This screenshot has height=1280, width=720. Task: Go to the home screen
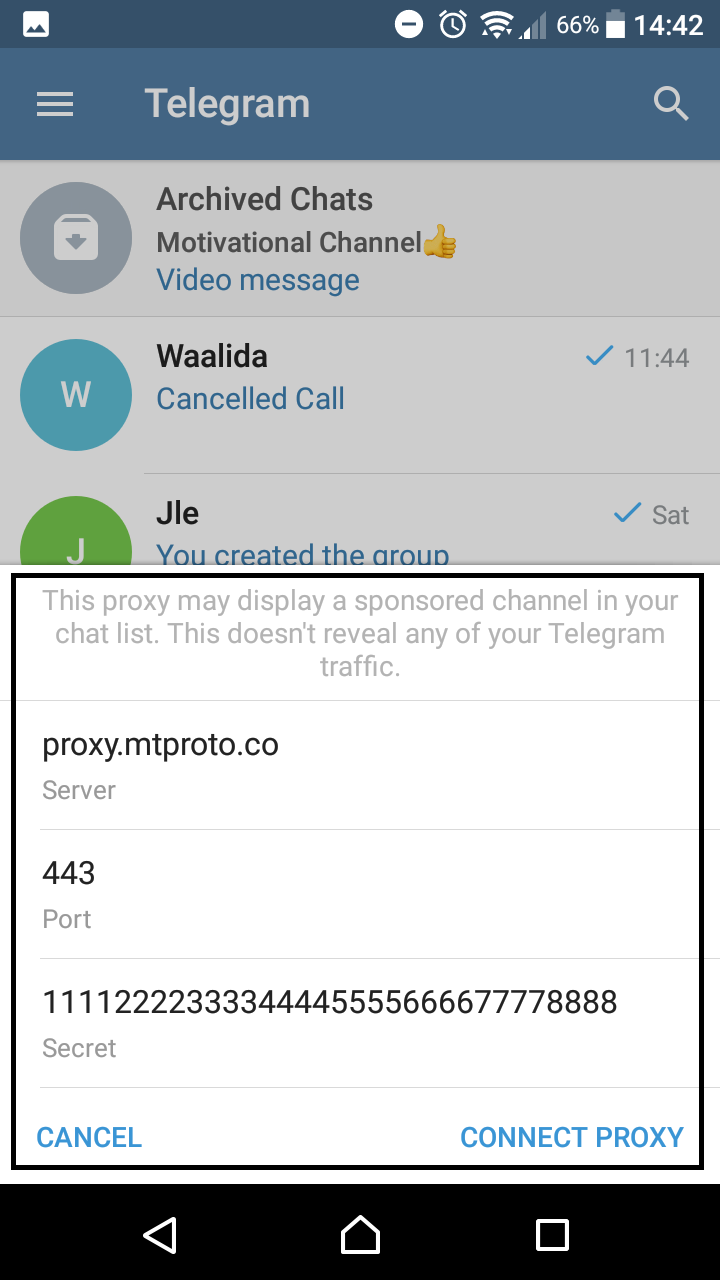click(360, 1234)
